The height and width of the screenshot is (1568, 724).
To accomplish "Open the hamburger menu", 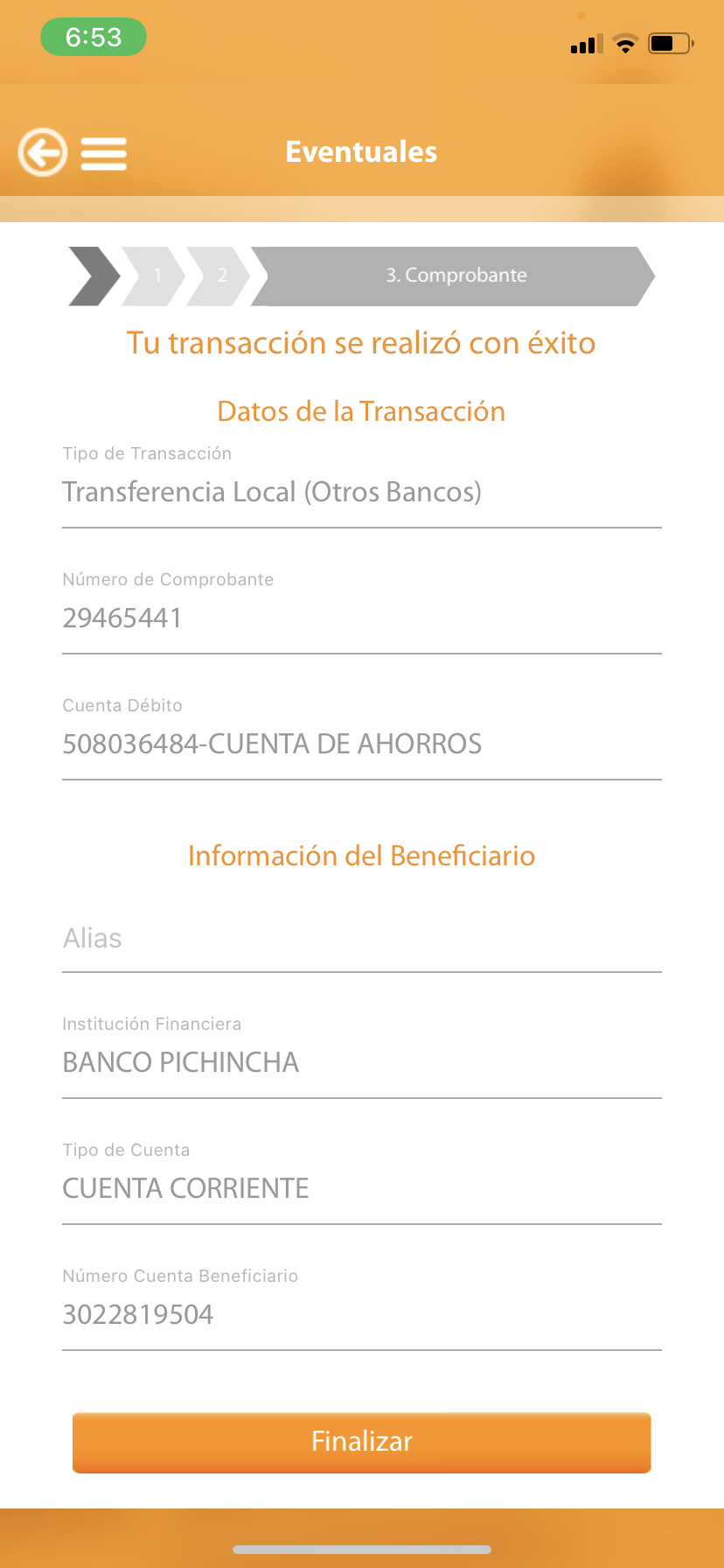I will [104, 153].
